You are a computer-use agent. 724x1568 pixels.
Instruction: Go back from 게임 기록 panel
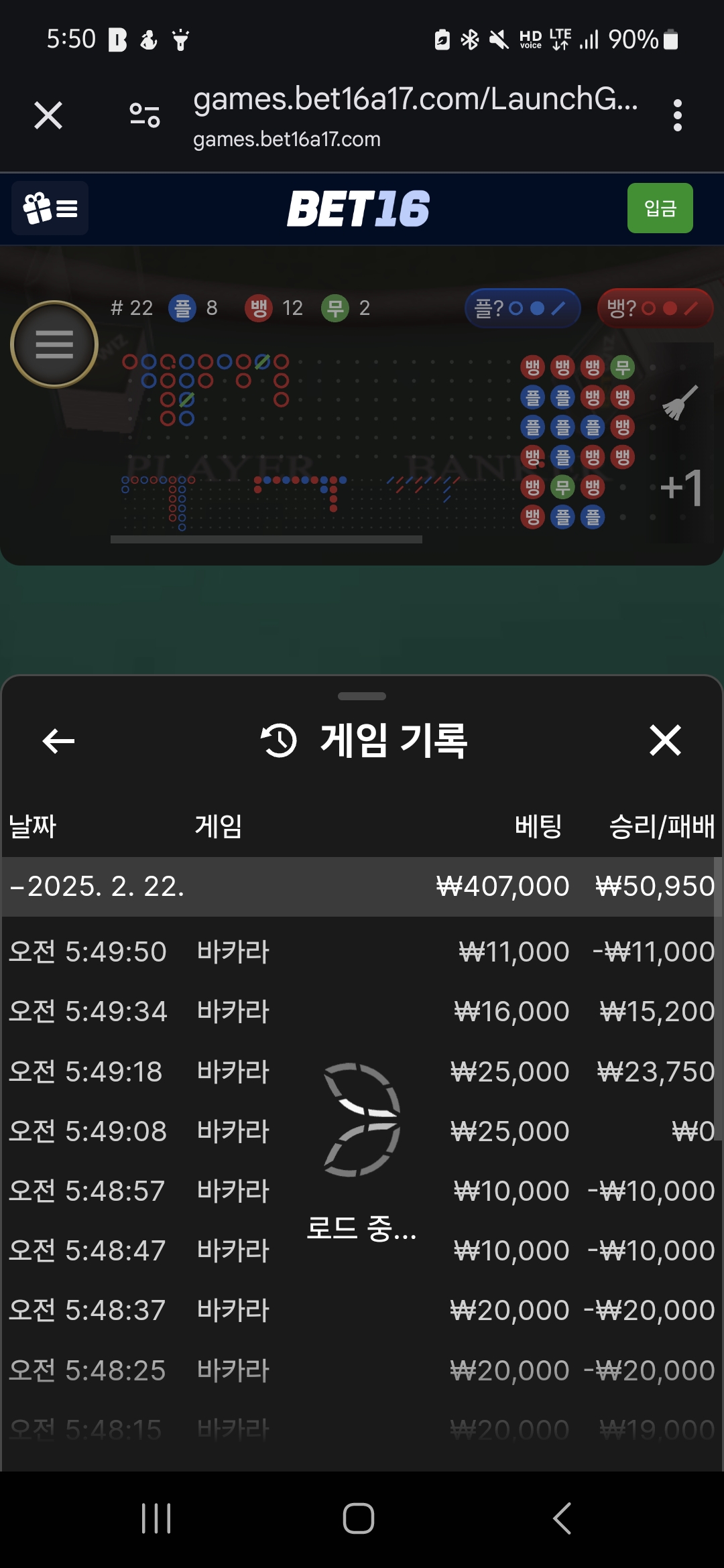point(59,740)
